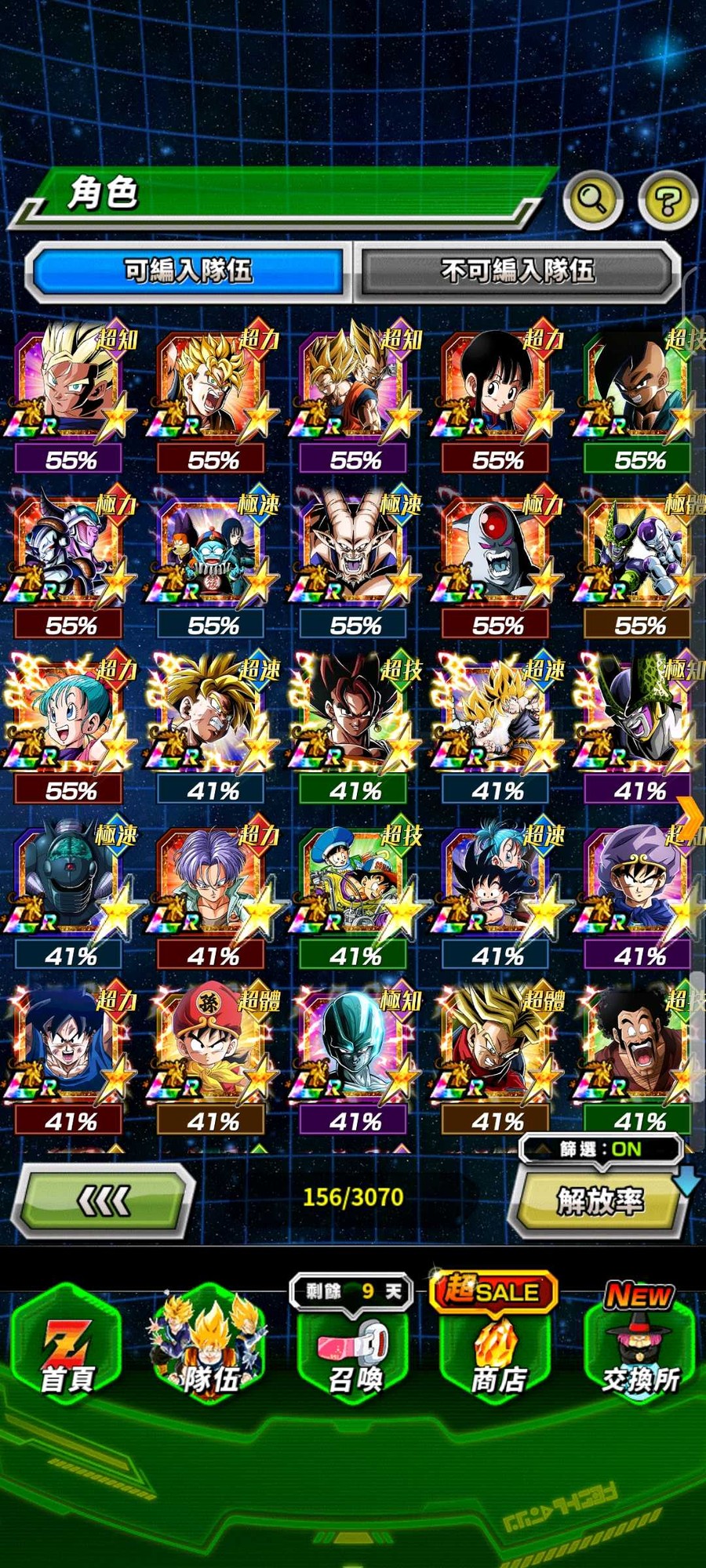Open the Pilaf gang character card
706x1568 pixels.
(x=212, y=549)
